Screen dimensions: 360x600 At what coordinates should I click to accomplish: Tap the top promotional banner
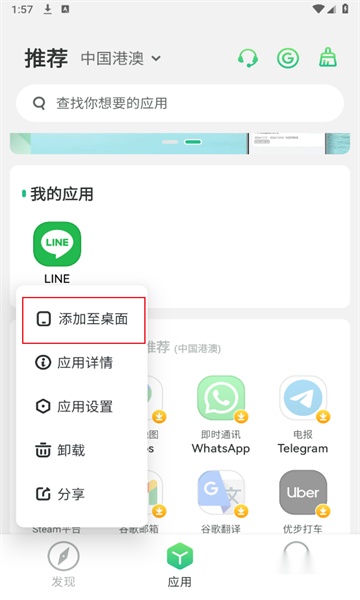point(180,143)
